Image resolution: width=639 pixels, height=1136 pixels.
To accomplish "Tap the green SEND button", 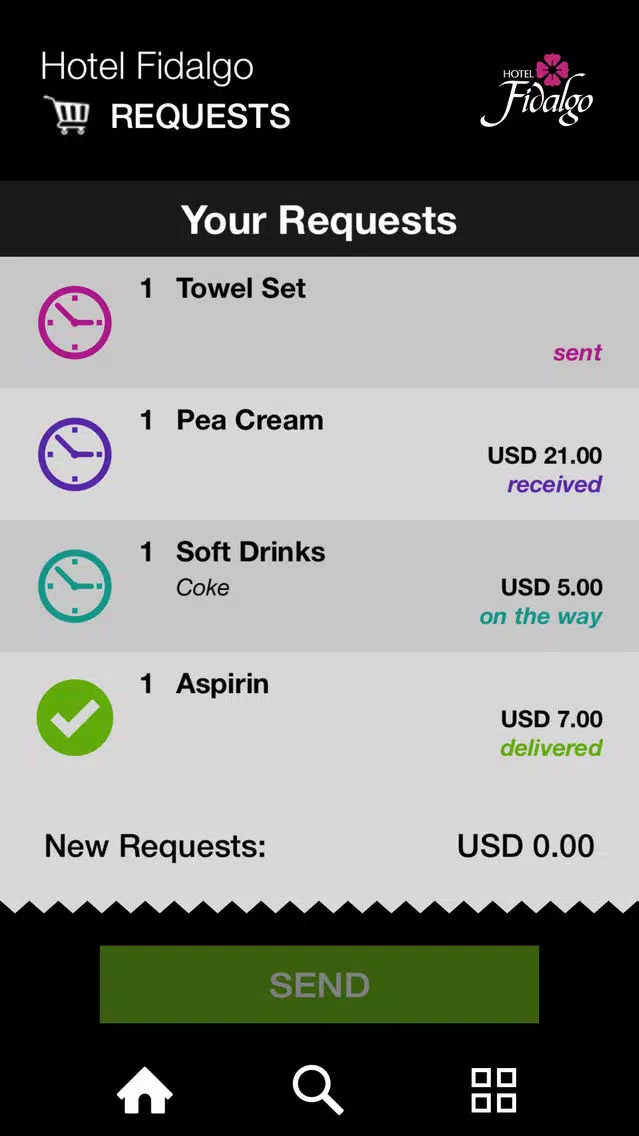I will 319,984.
